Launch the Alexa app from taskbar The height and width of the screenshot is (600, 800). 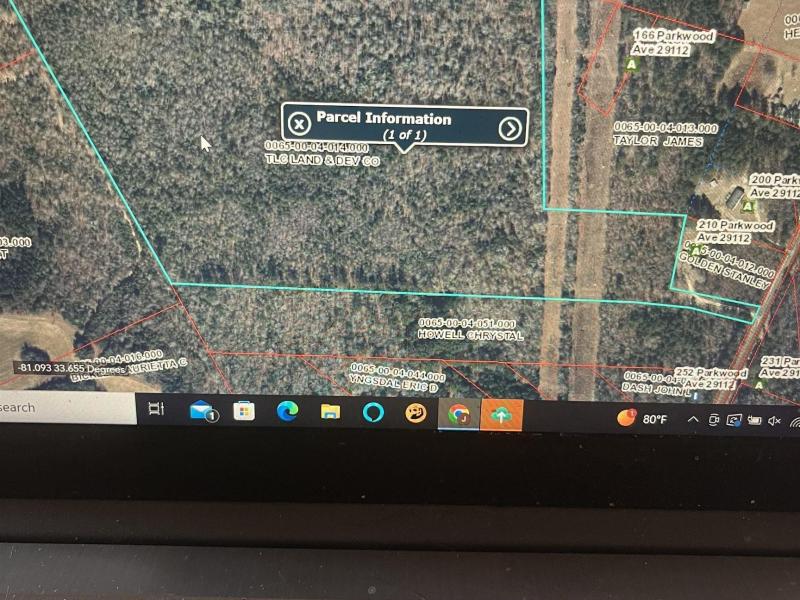[373, 412]
